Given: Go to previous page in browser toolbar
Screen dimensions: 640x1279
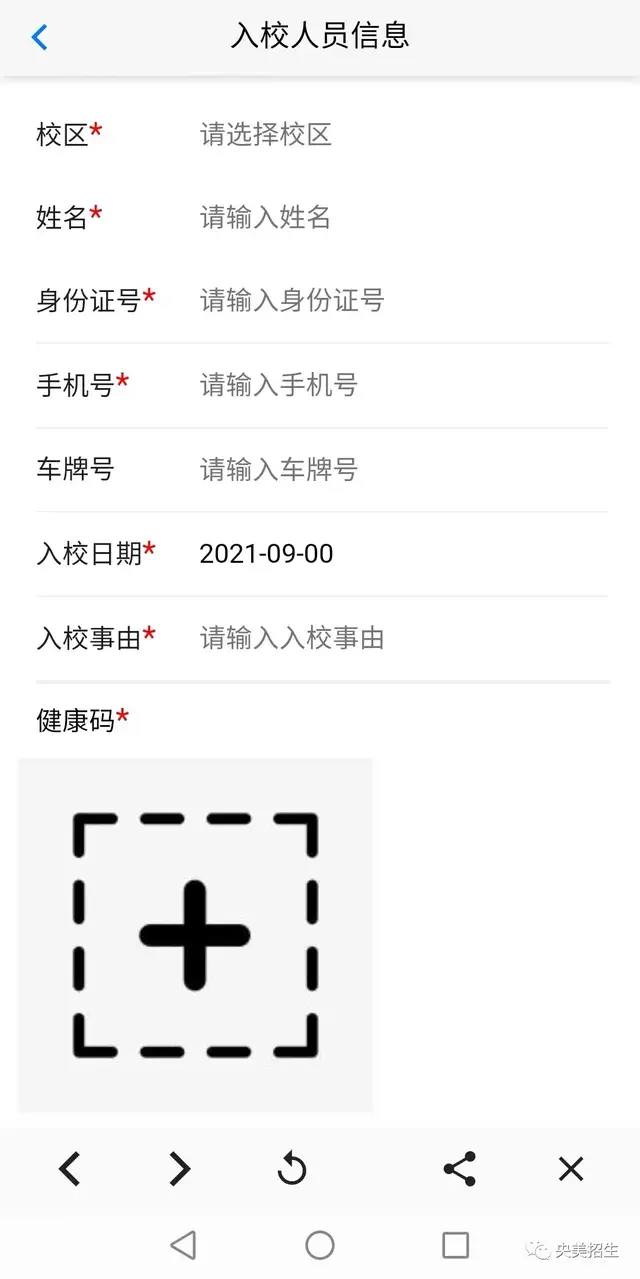Looking at the screenshot, I should tap(69, 1168).
